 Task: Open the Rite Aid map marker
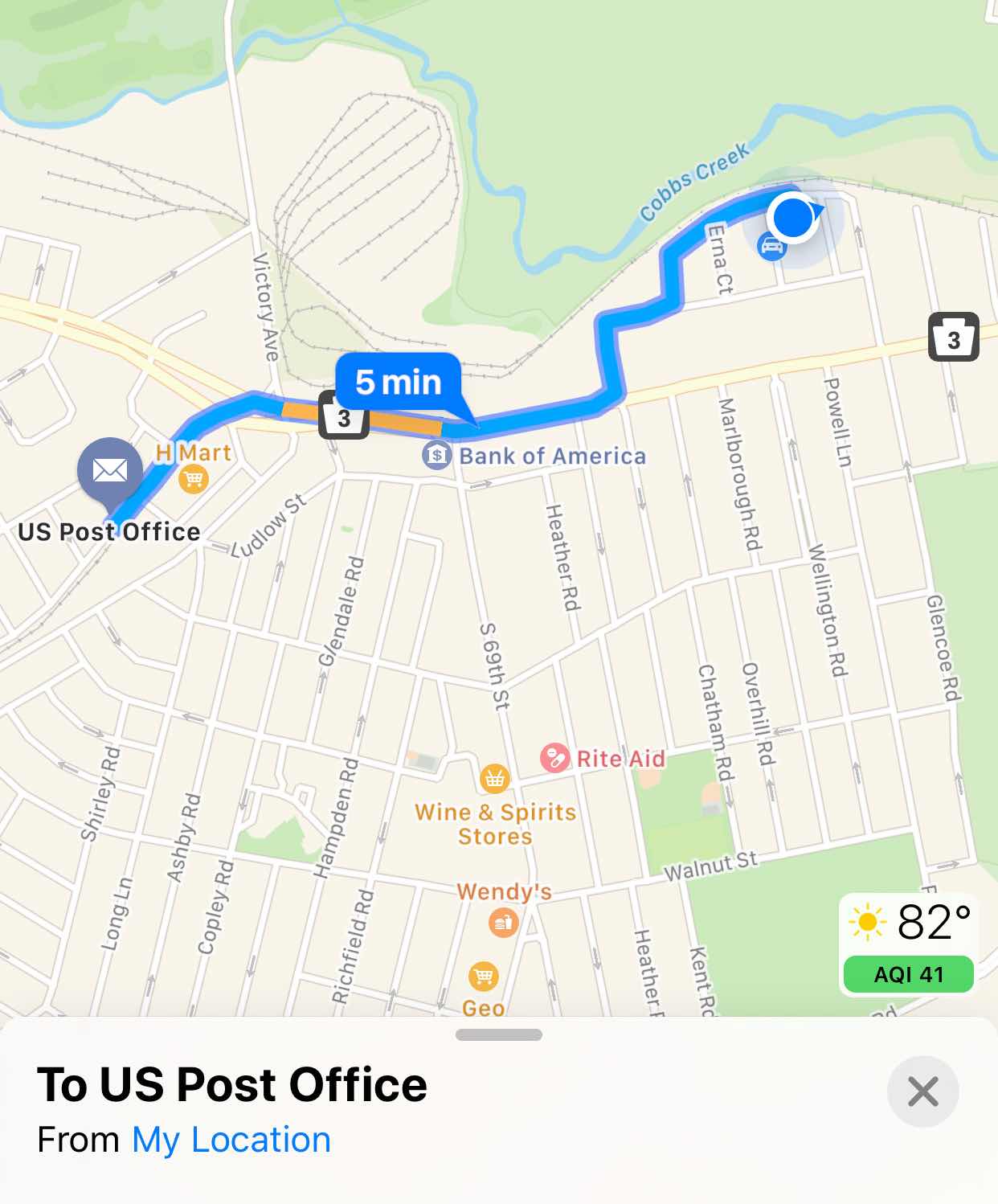[554, 758]
